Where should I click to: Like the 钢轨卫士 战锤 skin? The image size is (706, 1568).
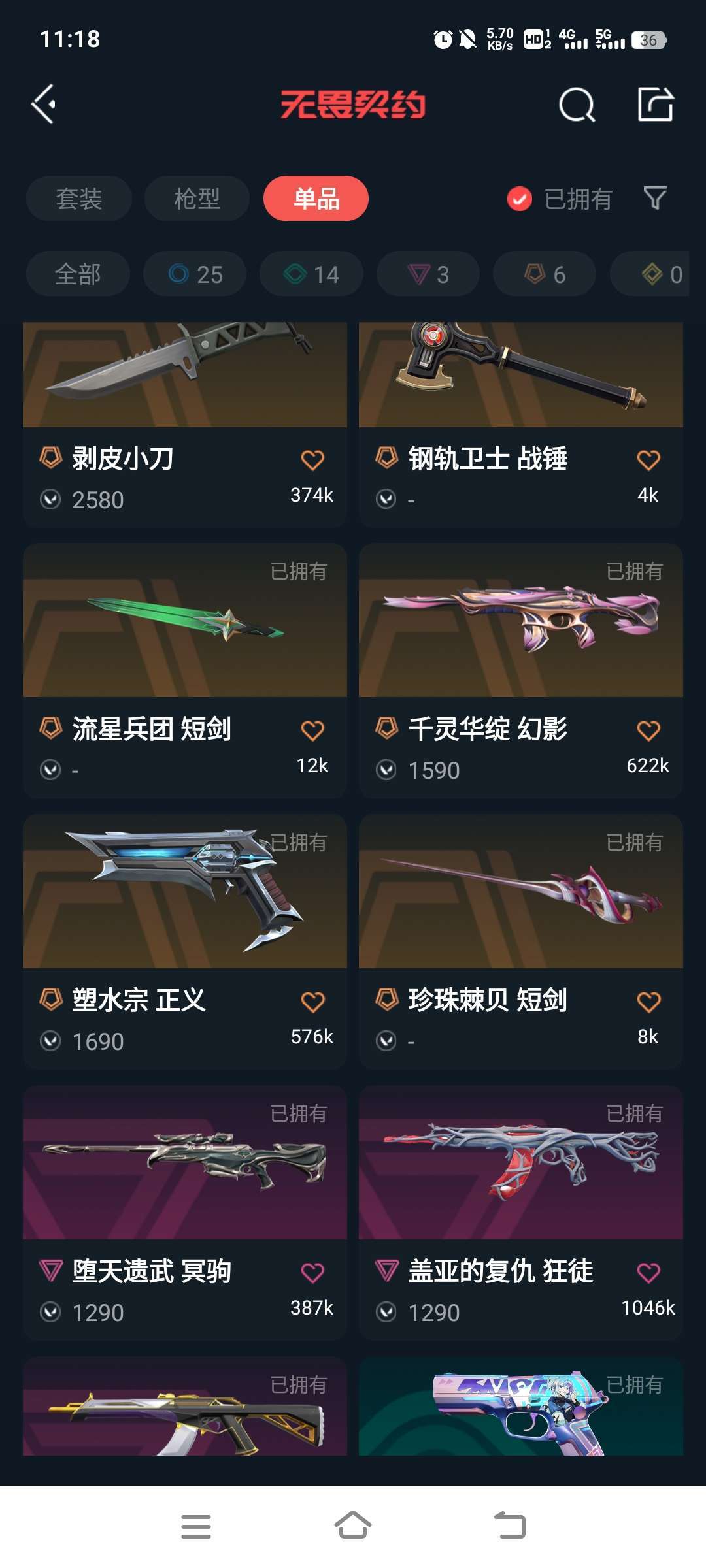648,460
